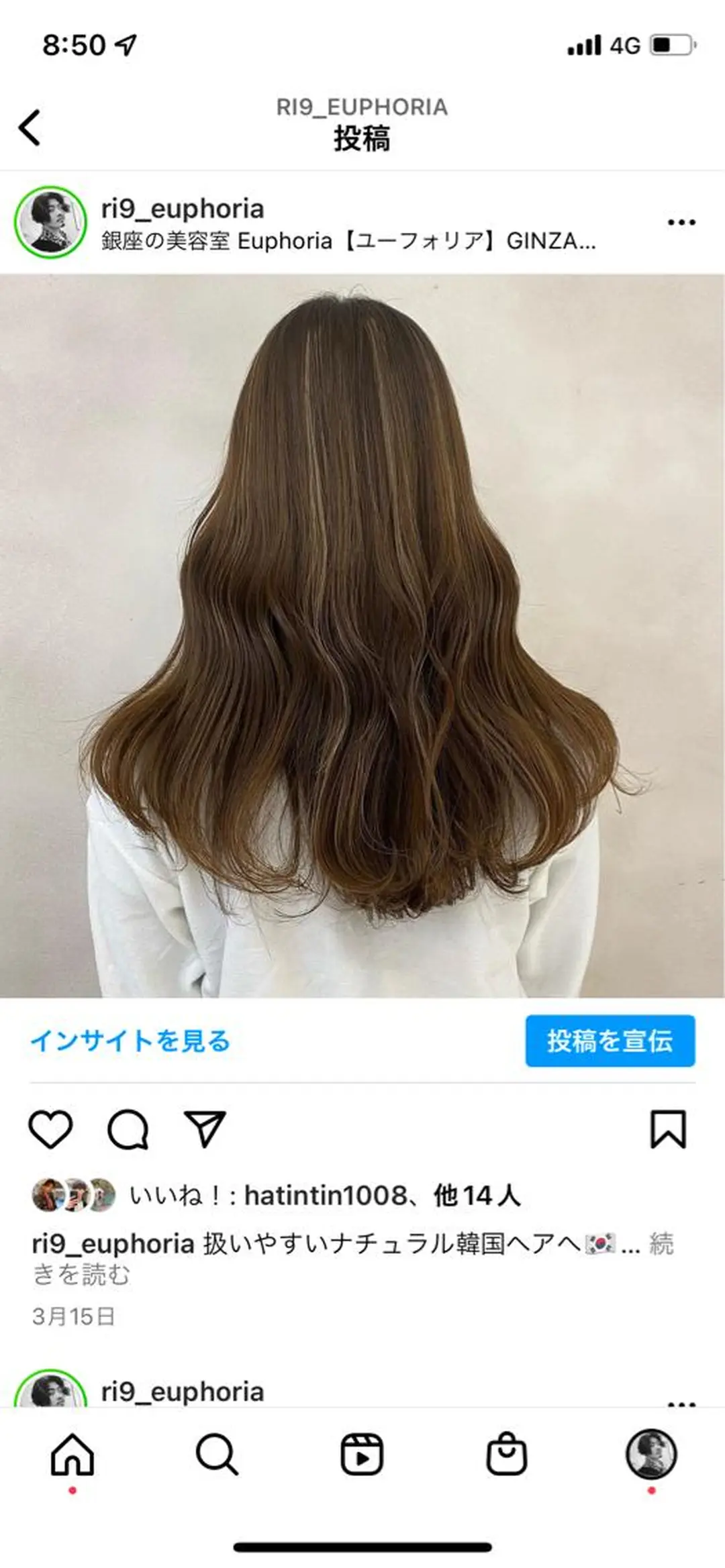Tap the ri9_euphoria username above the photo
The height and width of the screenshot is (1568, 725).
181,208
